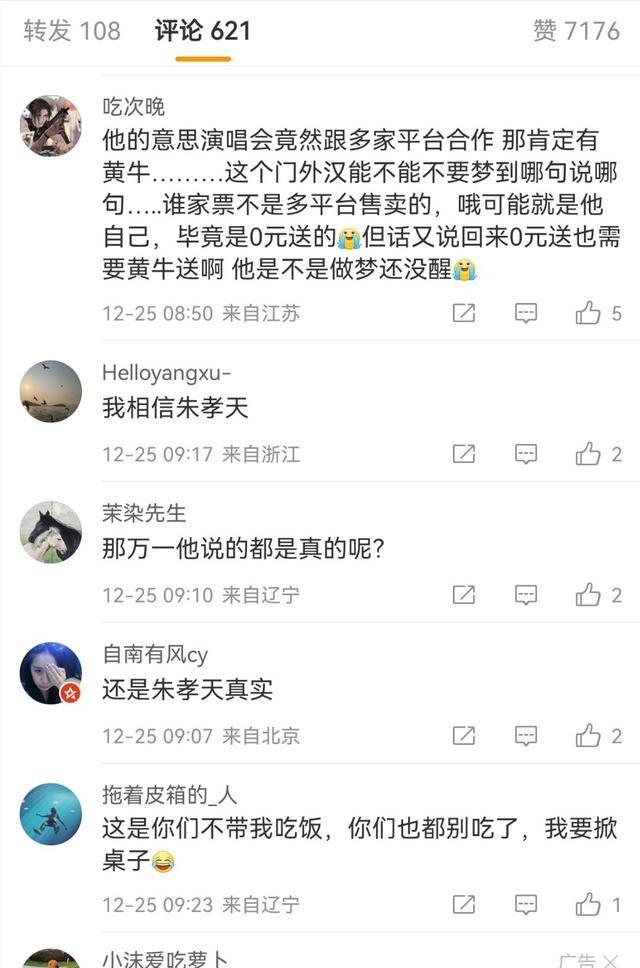The width and height of the screenshot is (640, 968).
Task: Open 吃次晚's profile avatar
Action: point(51,126)
